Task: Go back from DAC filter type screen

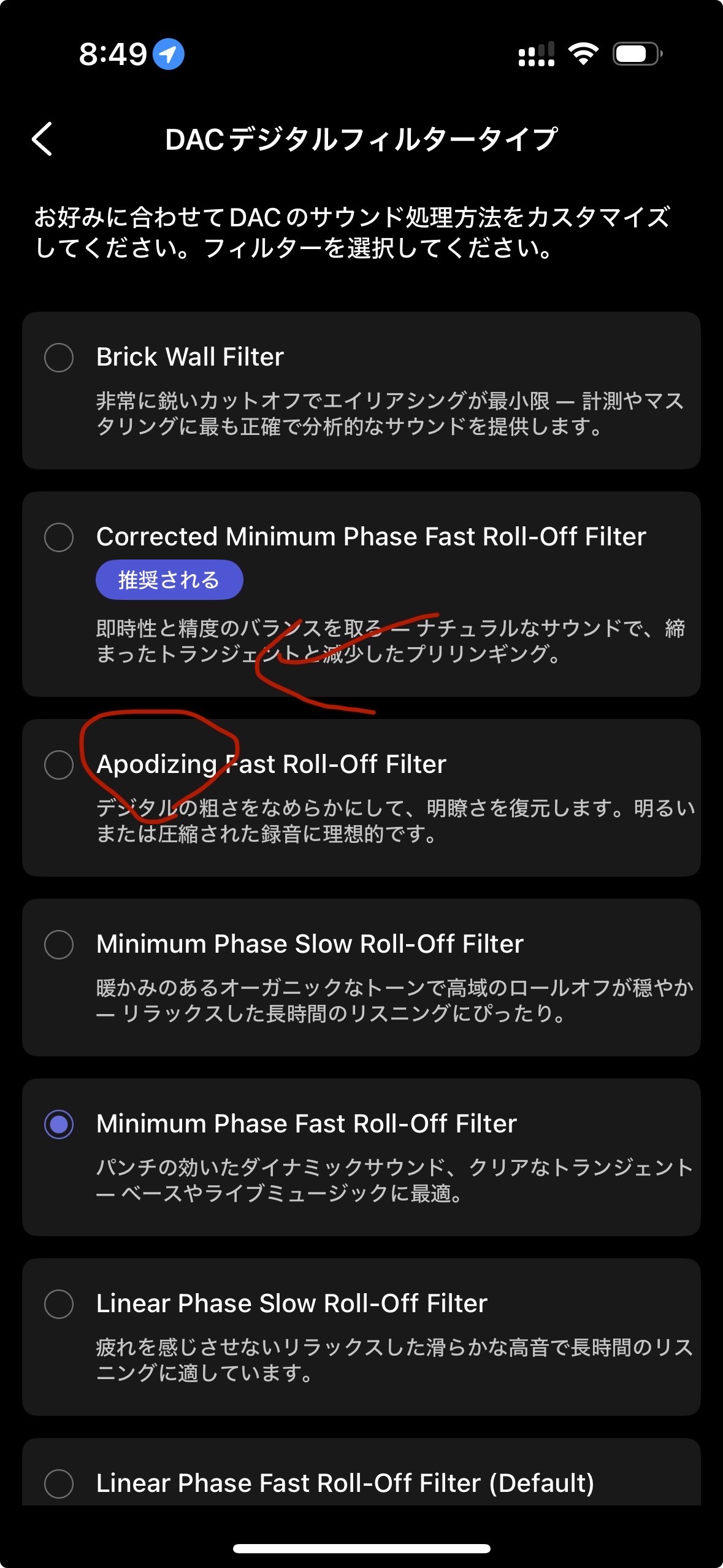Action: point(42,139)
